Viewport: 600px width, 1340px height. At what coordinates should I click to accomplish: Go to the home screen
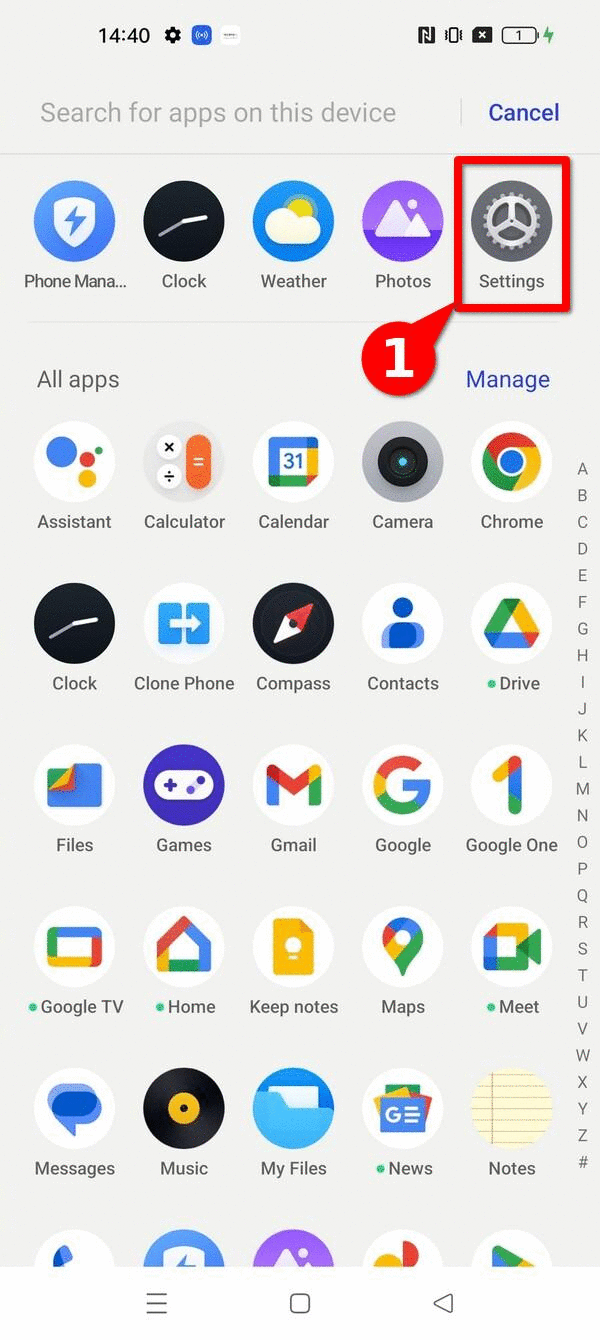(x=299, y=1303)
